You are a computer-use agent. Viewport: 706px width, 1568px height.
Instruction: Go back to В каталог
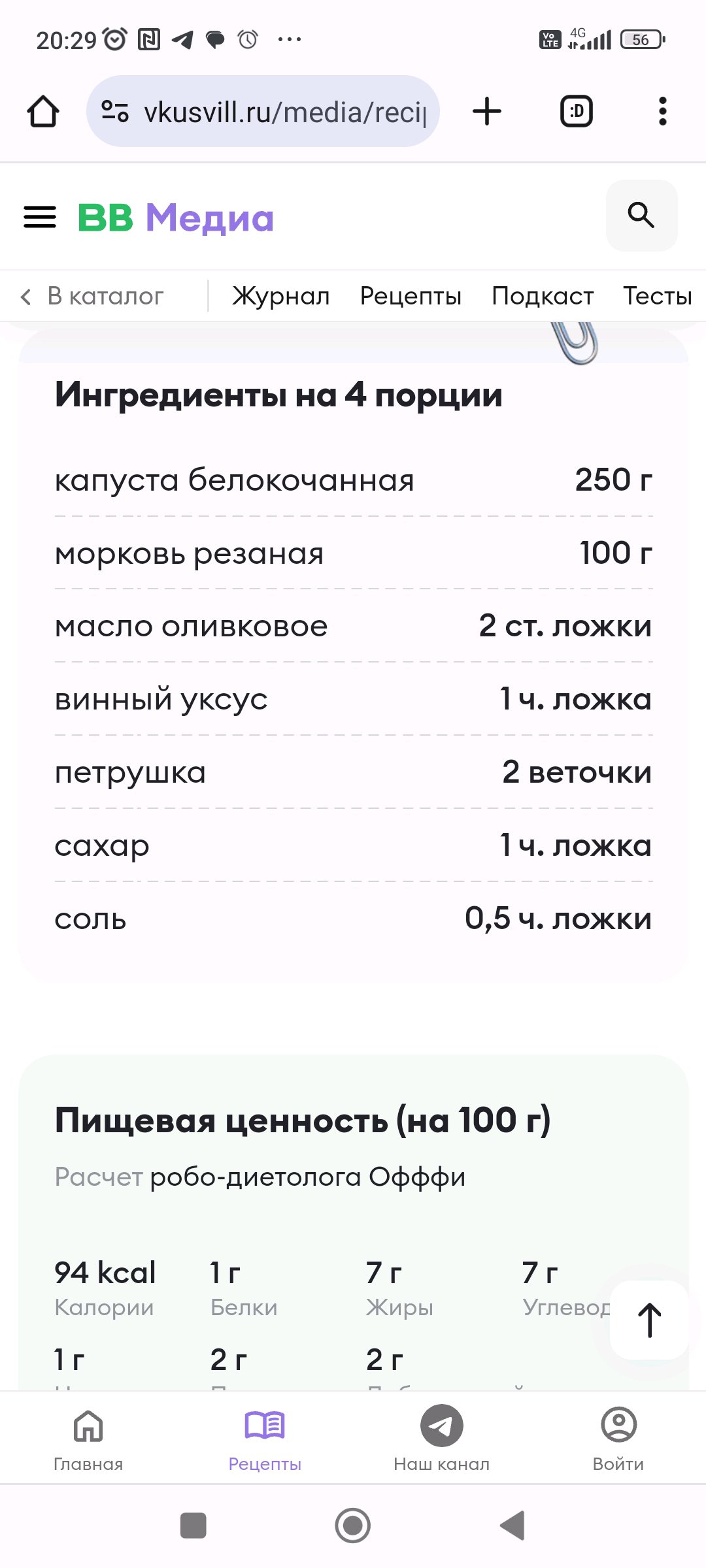[x=92, y=296]
